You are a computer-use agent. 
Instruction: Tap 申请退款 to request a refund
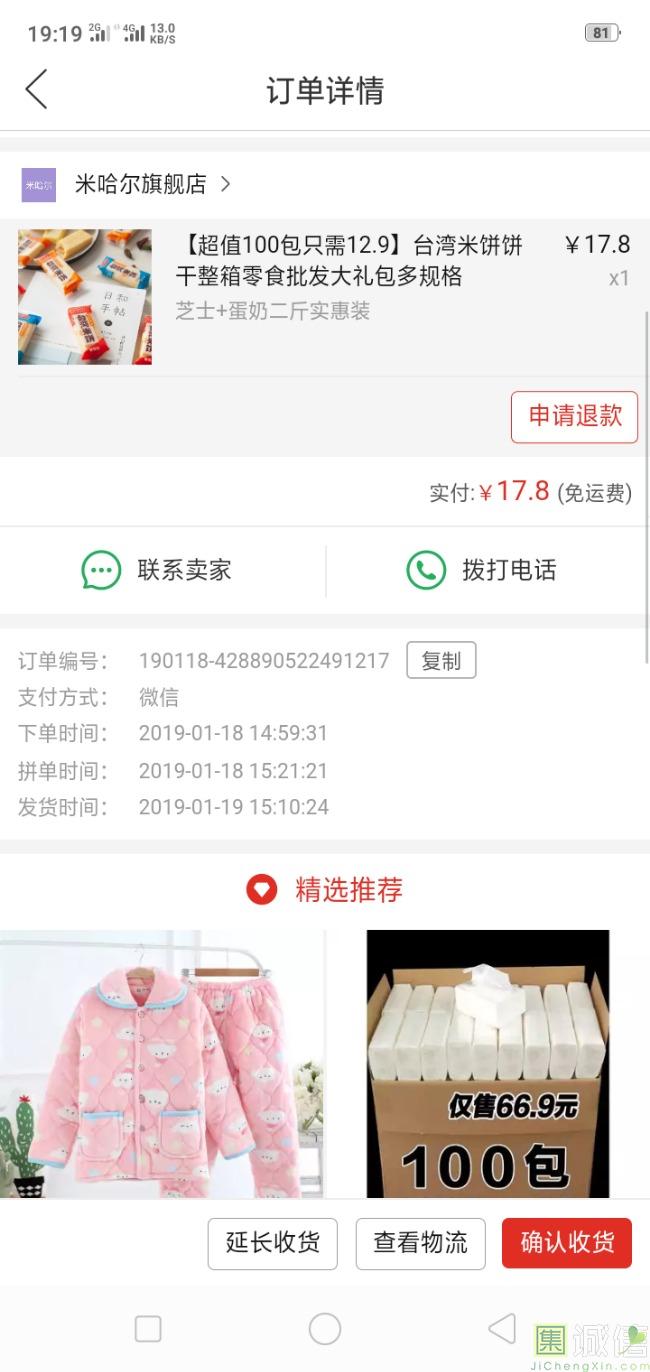click(574, 416)
